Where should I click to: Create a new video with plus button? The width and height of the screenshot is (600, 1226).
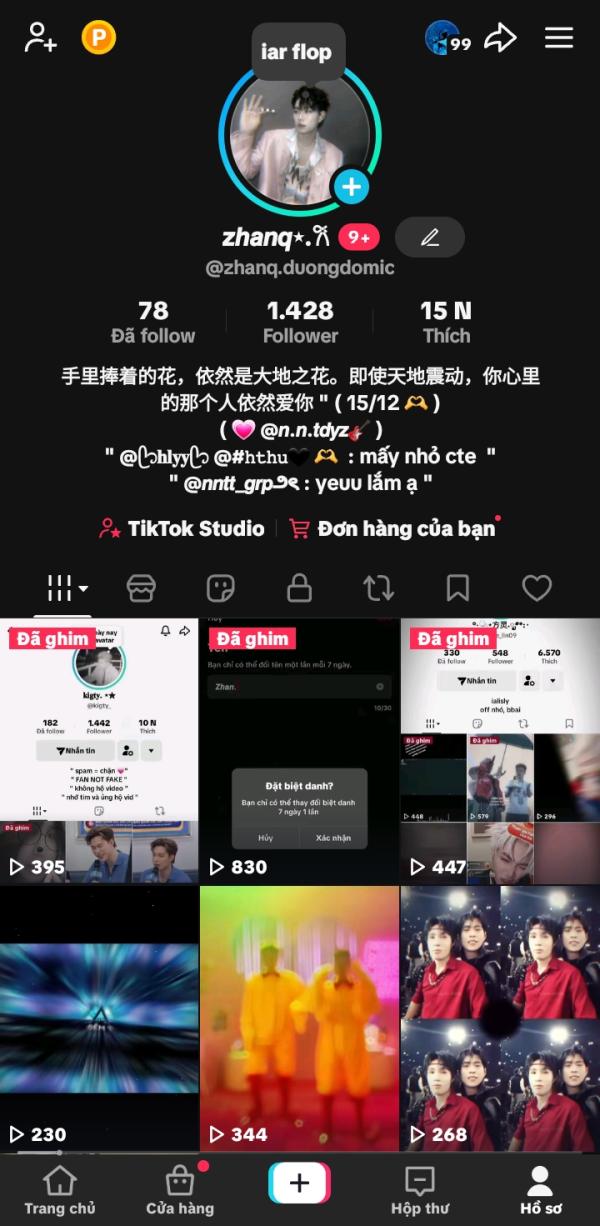click(299, 1183)
